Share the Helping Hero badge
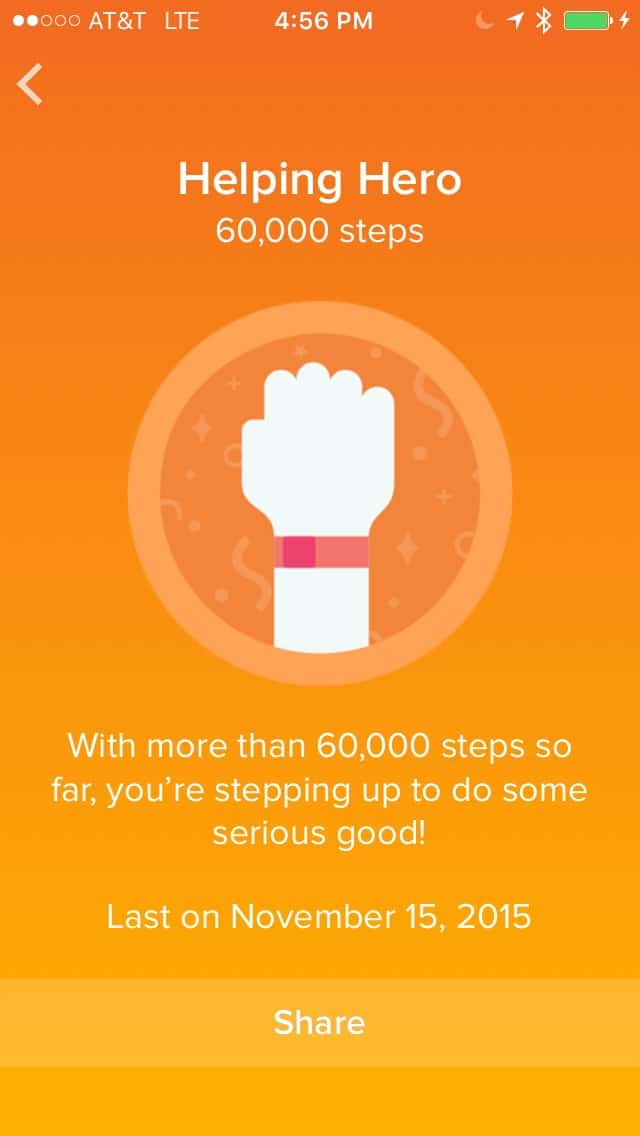 (320, 1022)
